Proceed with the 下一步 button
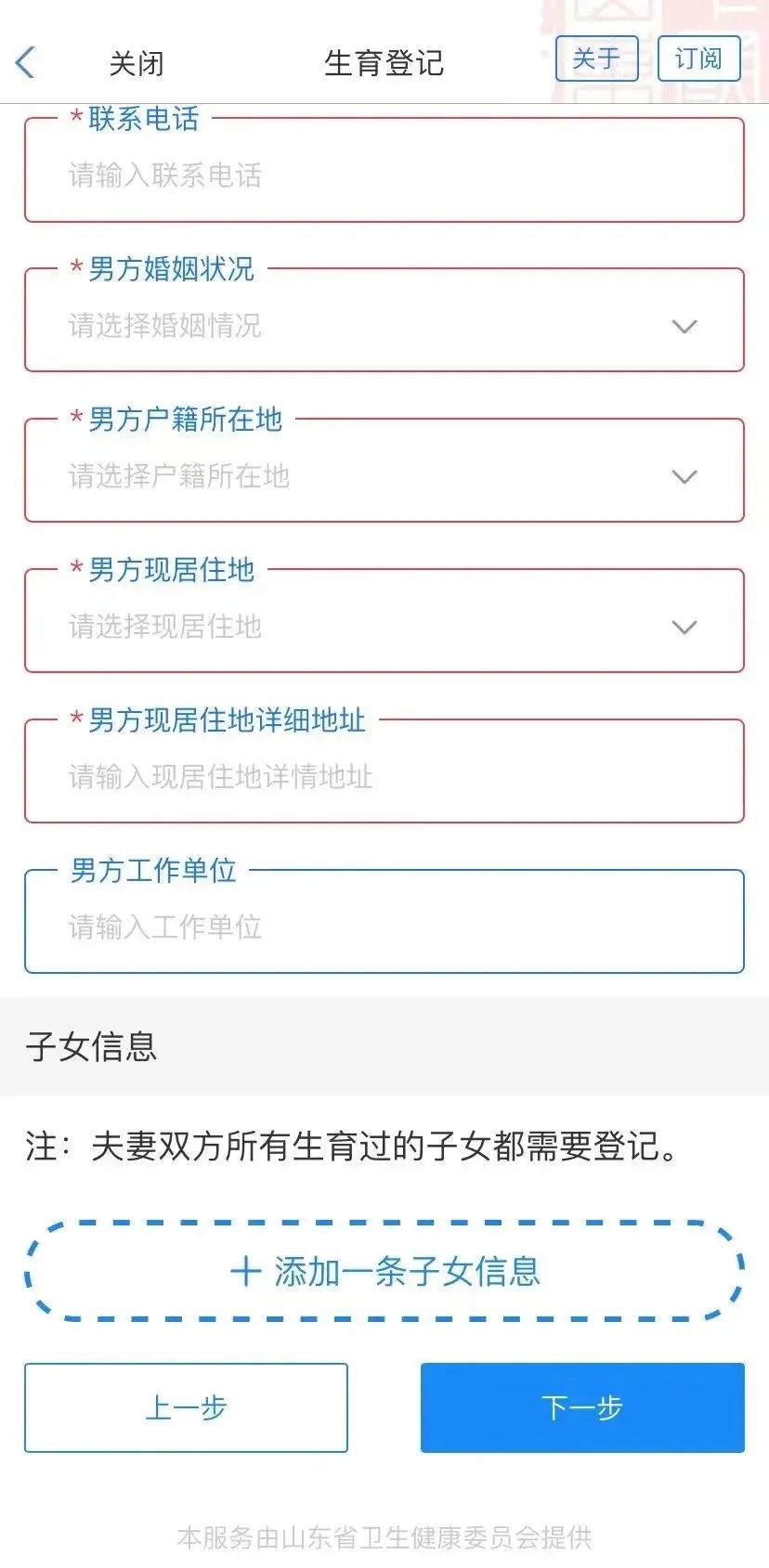The width and height of the screenshot is (769, 1568). point(582,1407)
